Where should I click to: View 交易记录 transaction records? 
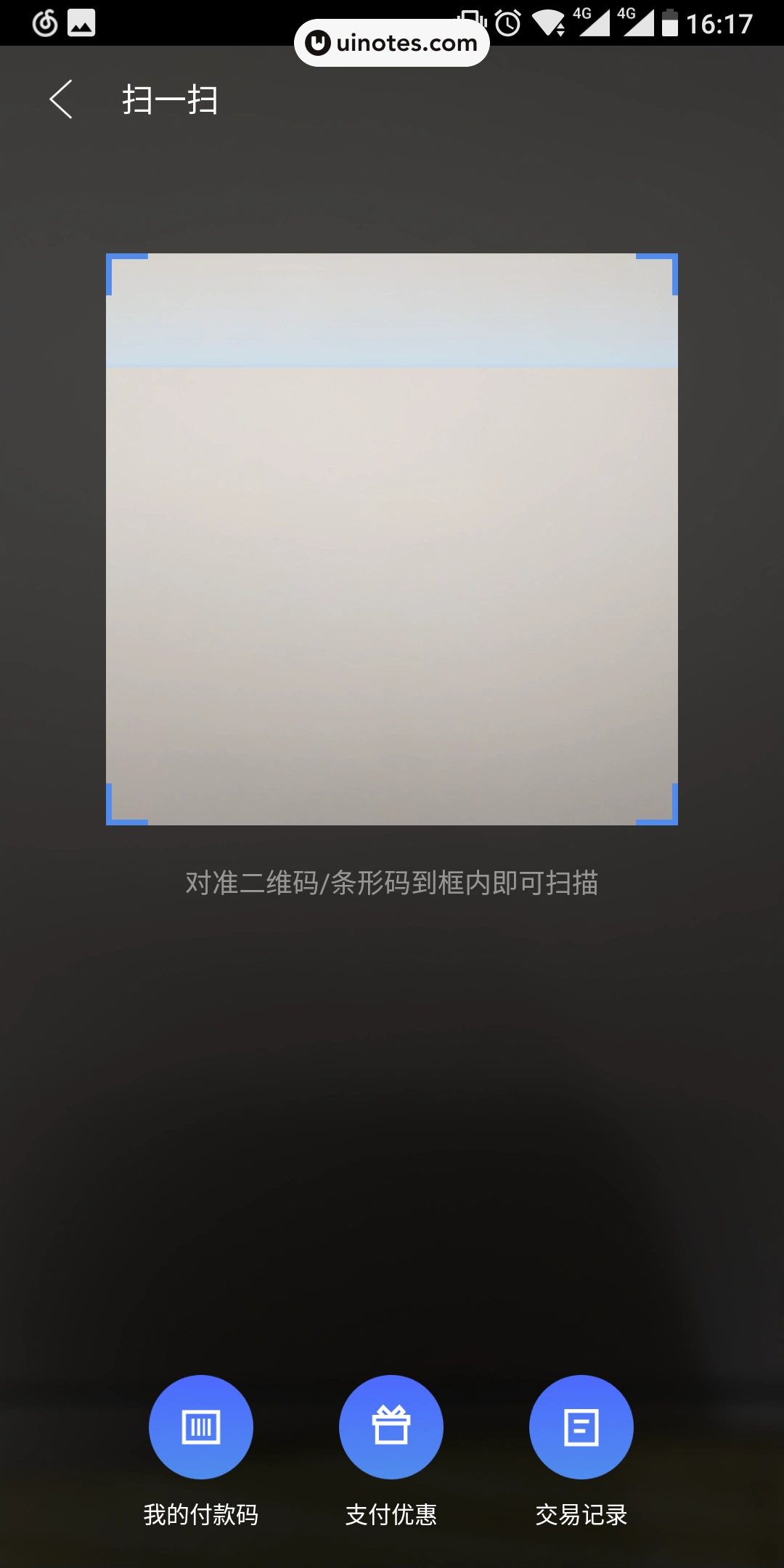581,1426
